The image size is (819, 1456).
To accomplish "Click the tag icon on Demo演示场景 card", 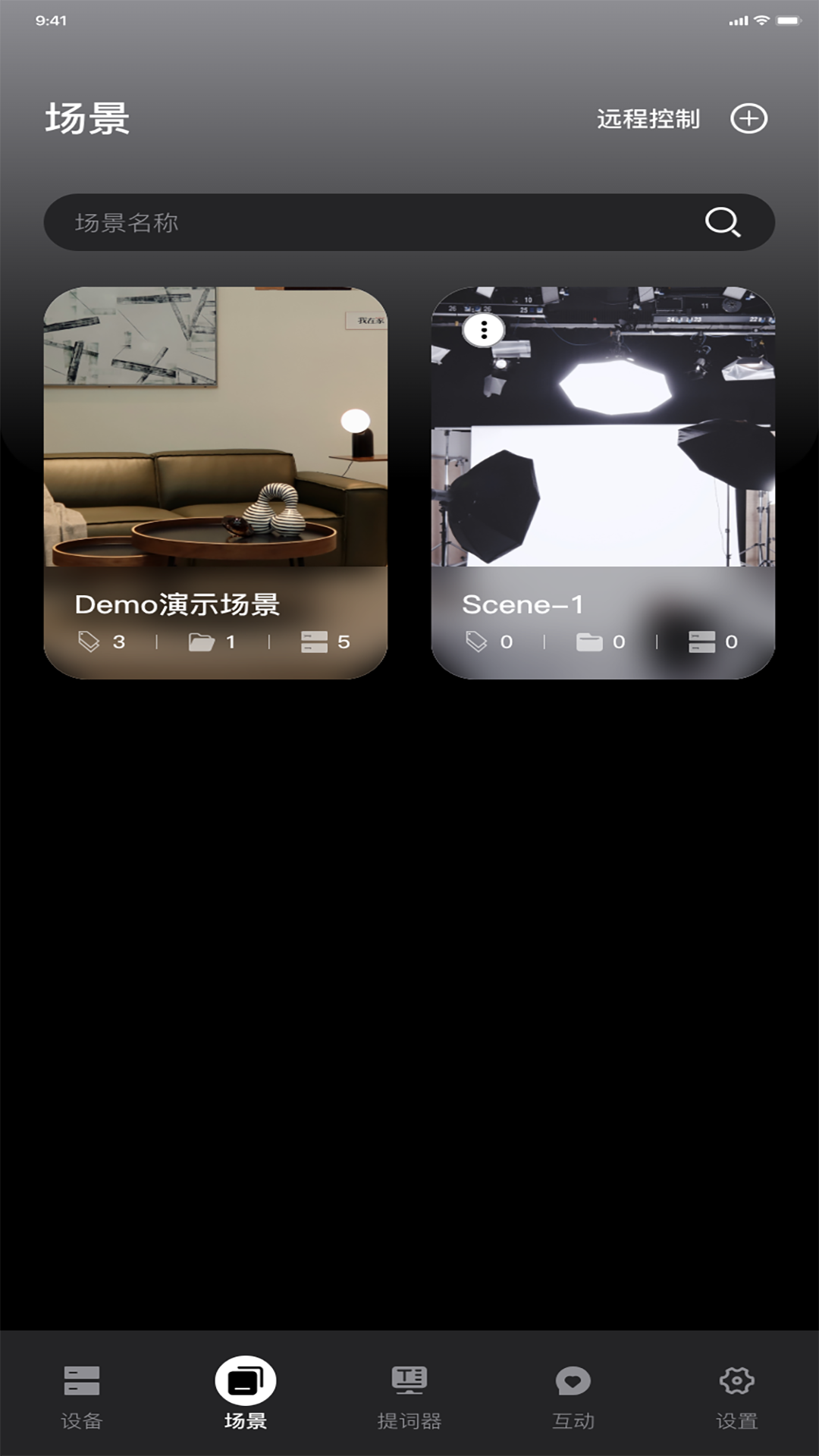I will click(90, 641).
